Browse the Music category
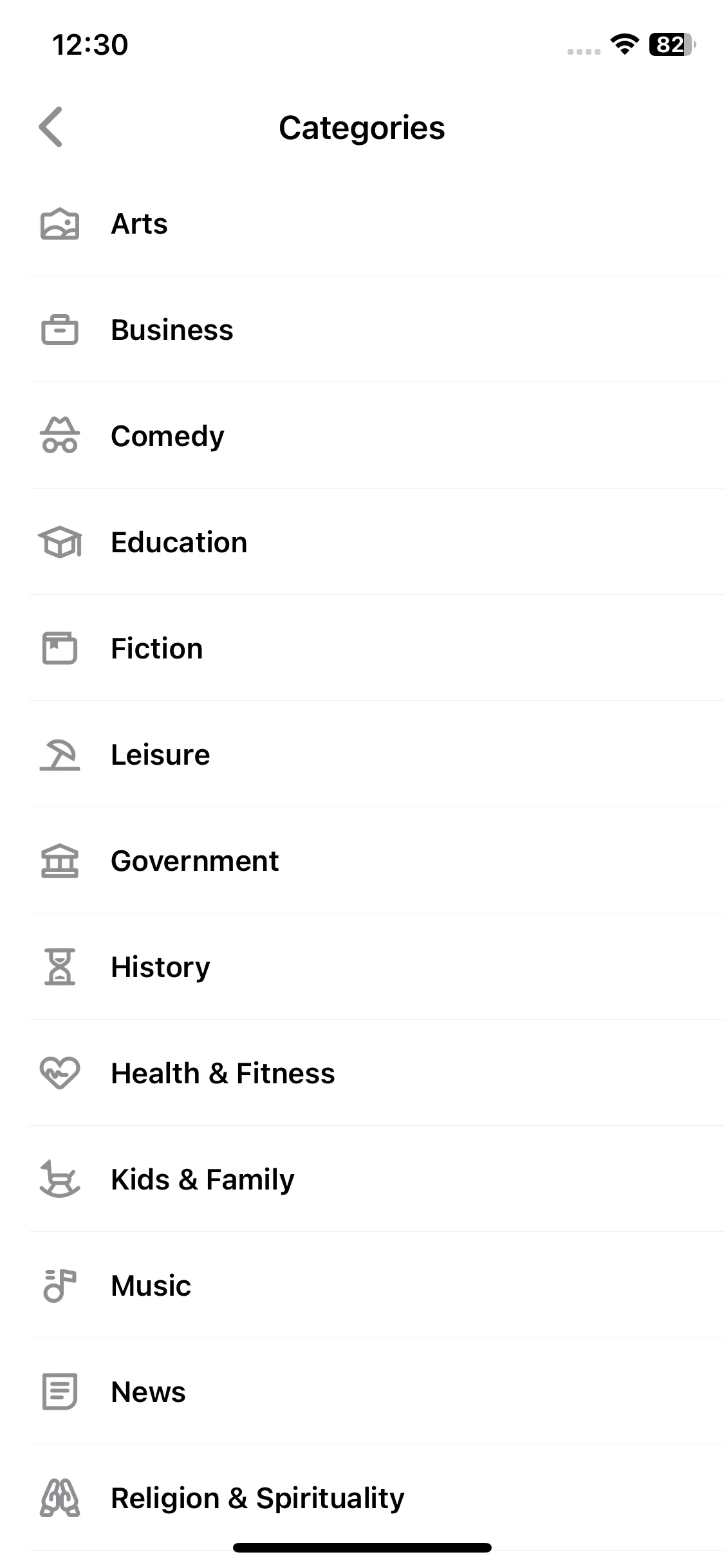 coord(151,1286)
